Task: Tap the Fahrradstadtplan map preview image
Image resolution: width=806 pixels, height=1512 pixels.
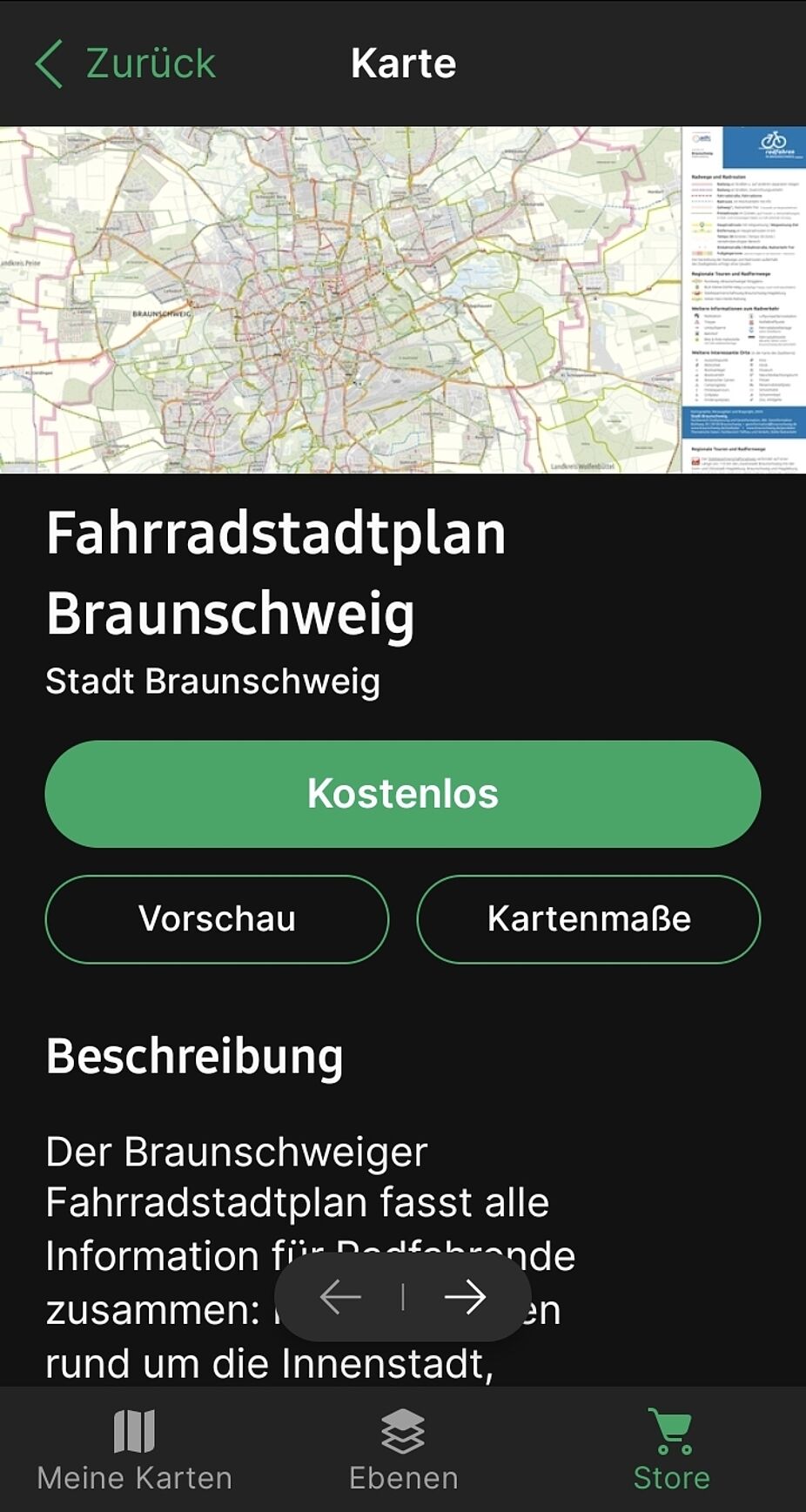Action: click(x=339, y=300)
